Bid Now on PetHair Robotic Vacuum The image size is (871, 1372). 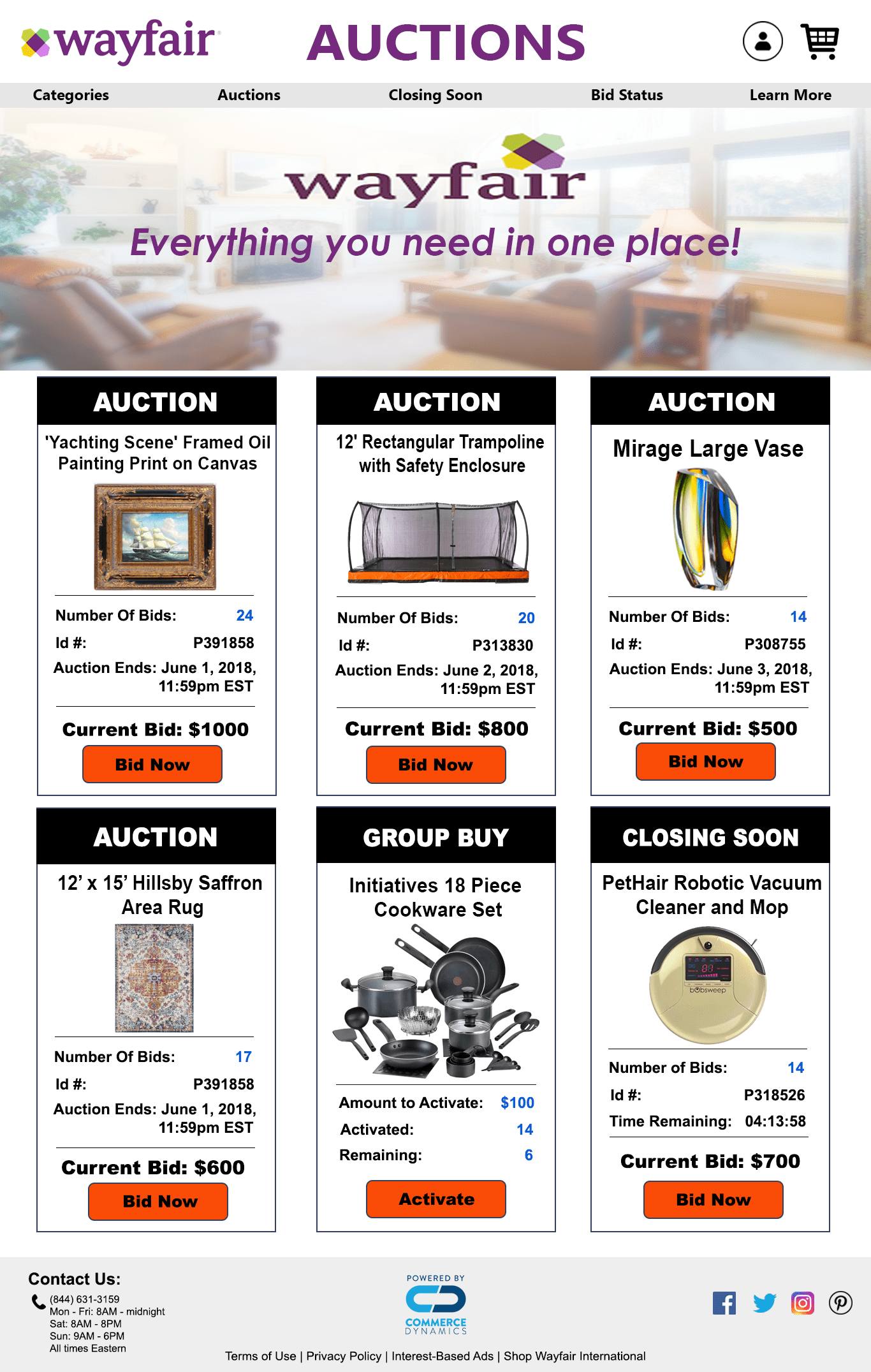point(713,1200)
